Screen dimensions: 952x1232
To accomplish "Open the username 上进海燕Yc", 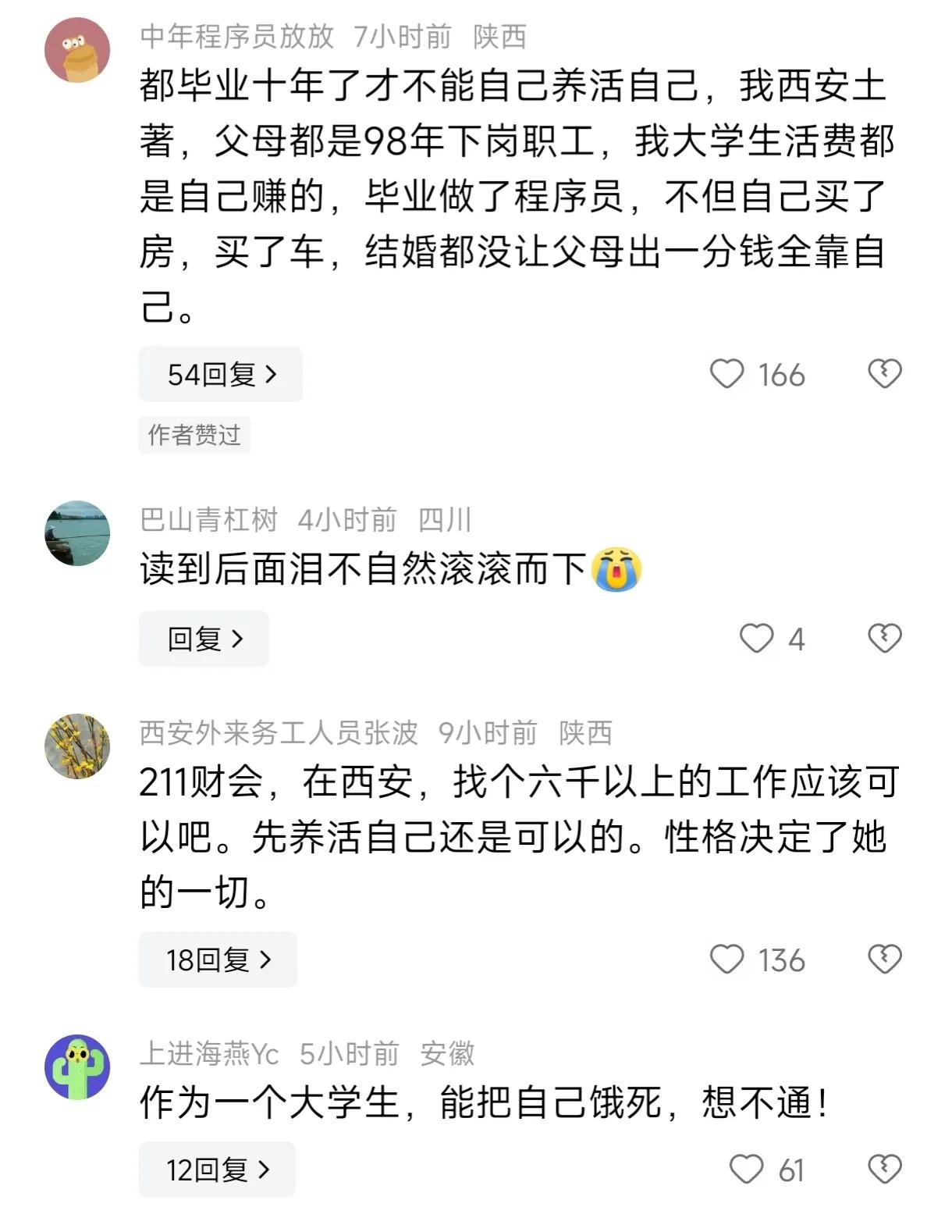I will click(x=209, y=1054).
